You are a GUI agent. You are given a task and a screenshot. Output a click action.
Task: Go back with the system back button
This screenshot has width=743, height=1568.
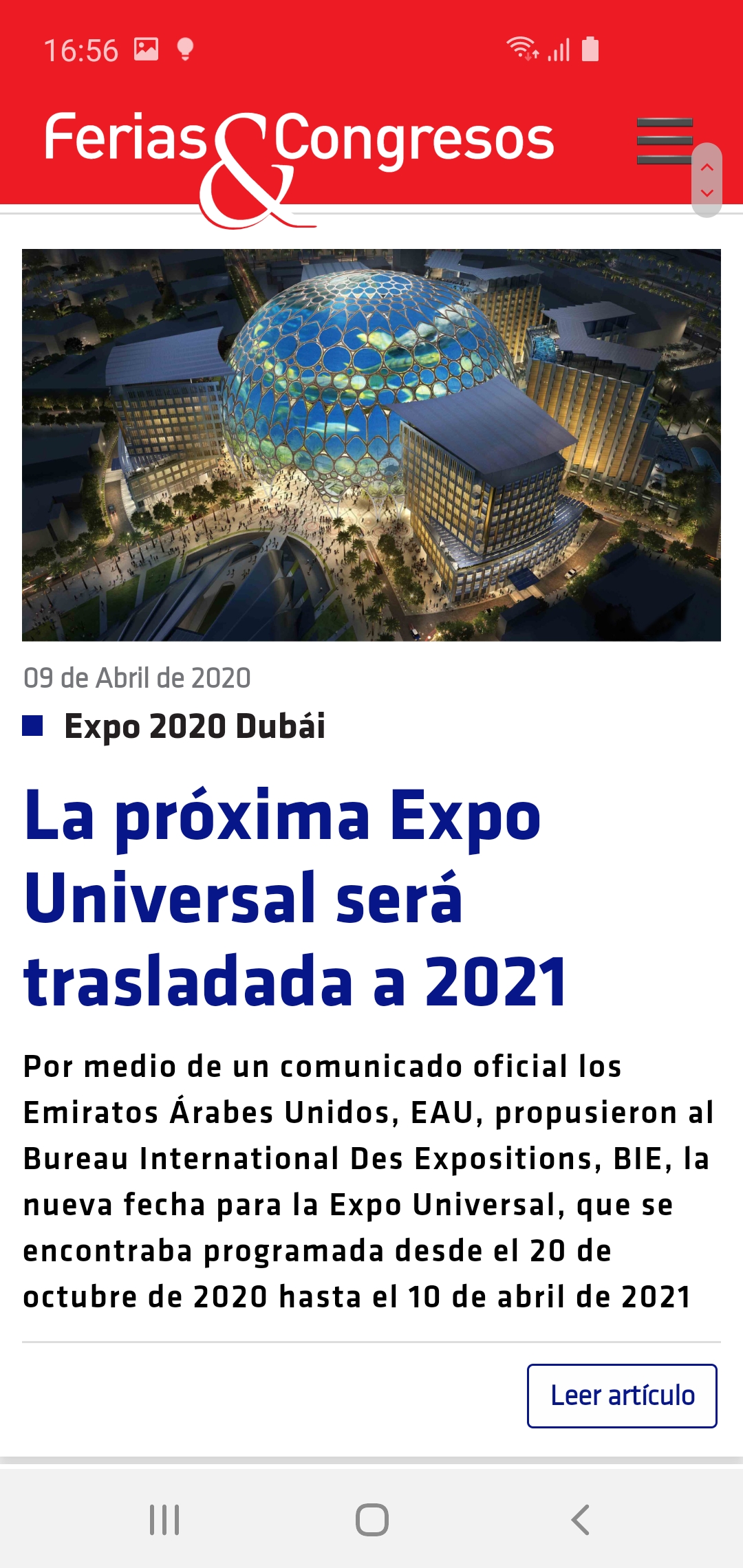(580, 1520)
